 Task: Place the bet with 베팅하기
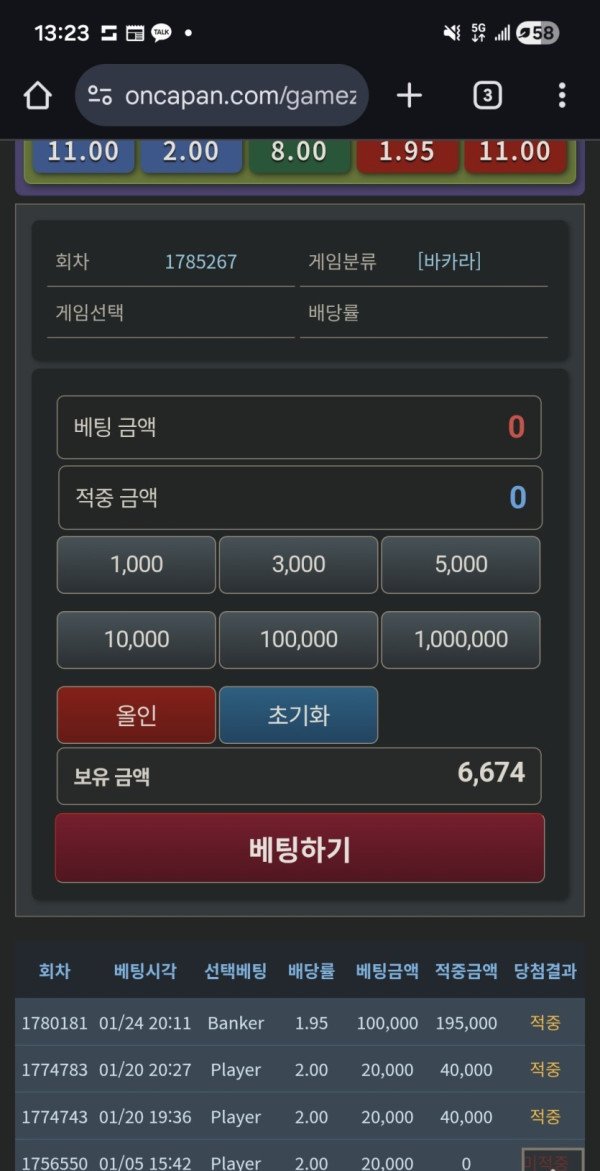coord(299,848)
